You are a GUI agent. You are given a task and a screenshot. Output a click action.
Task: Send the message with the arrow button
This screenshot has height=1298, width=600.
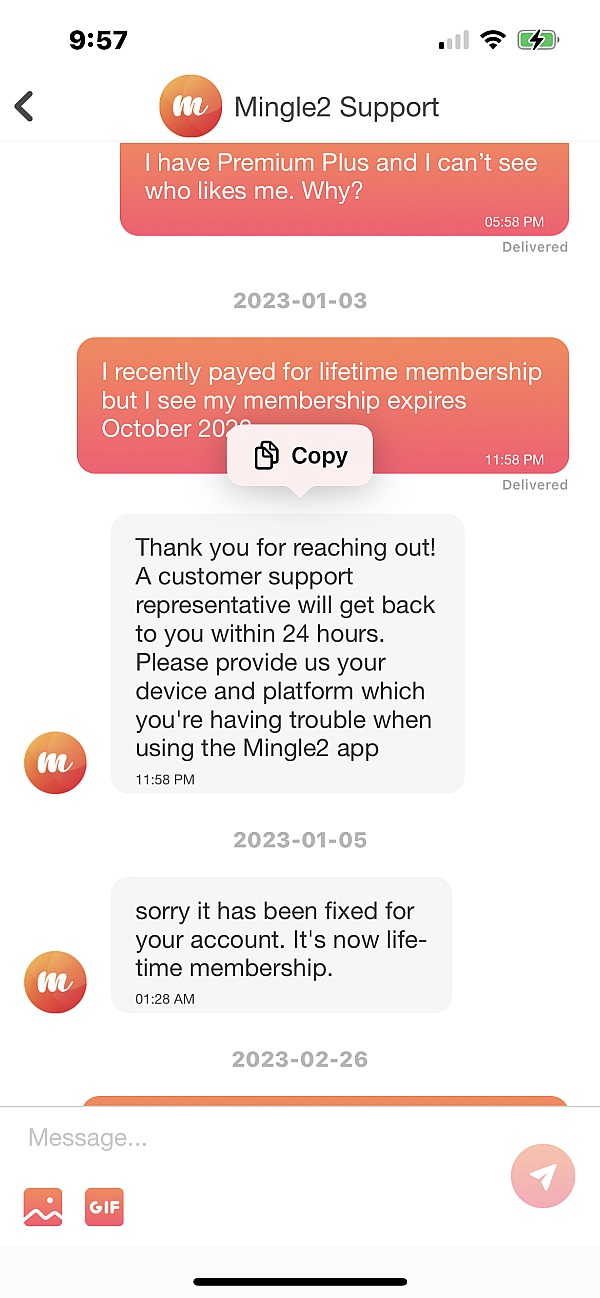coord(542,1178)
